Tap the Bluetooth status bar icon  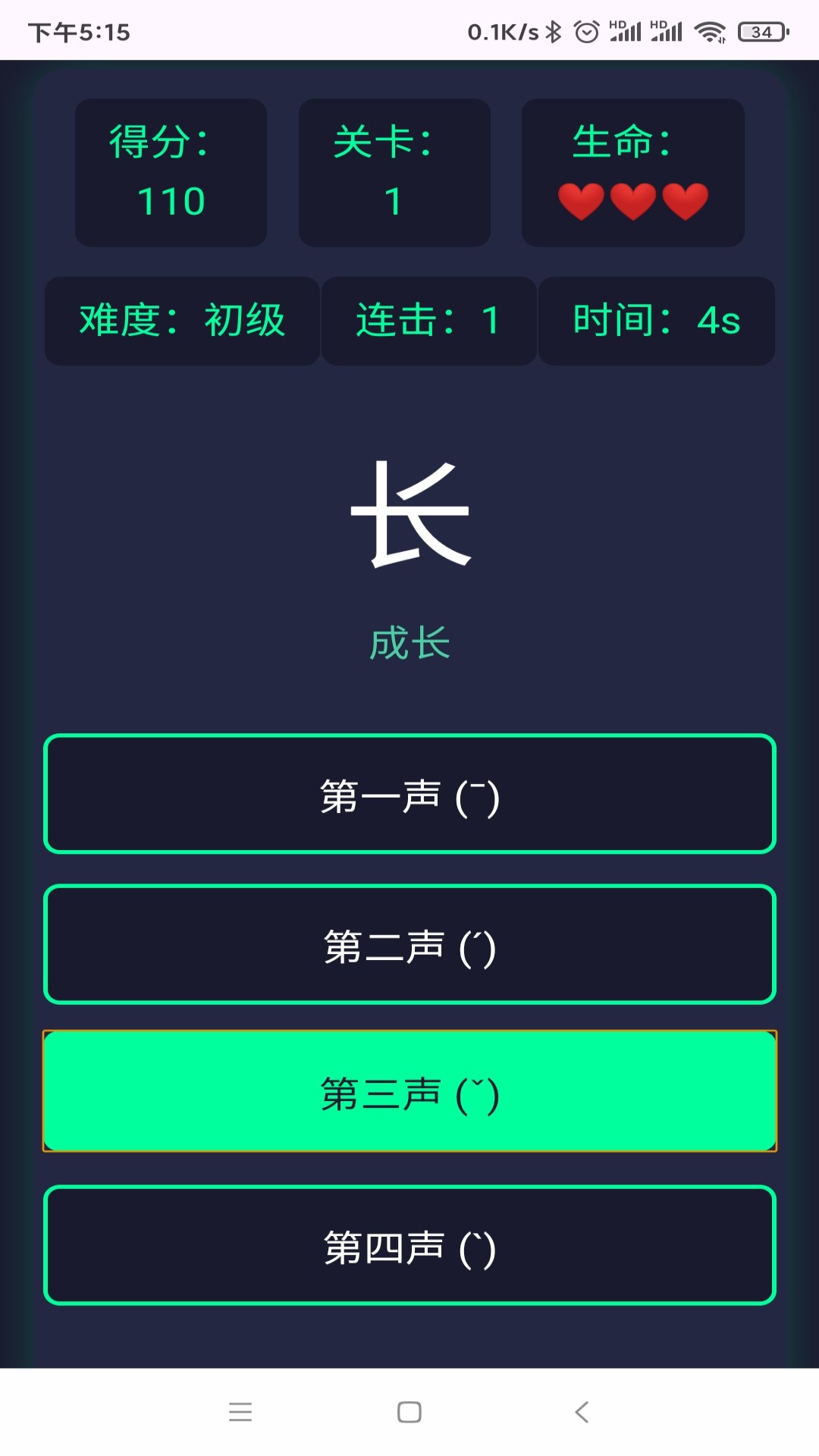554,33
